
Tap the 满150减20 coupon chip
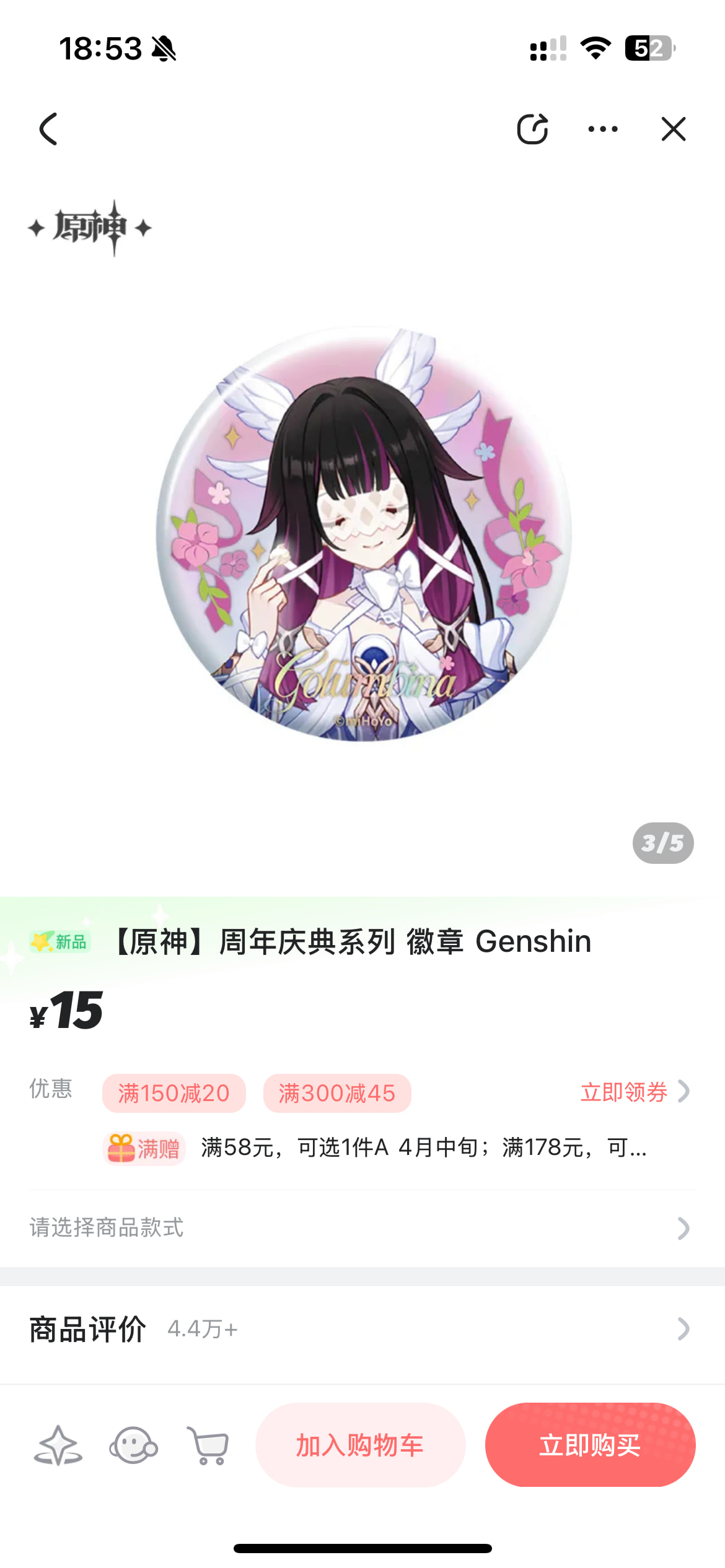click(174, 1093)
